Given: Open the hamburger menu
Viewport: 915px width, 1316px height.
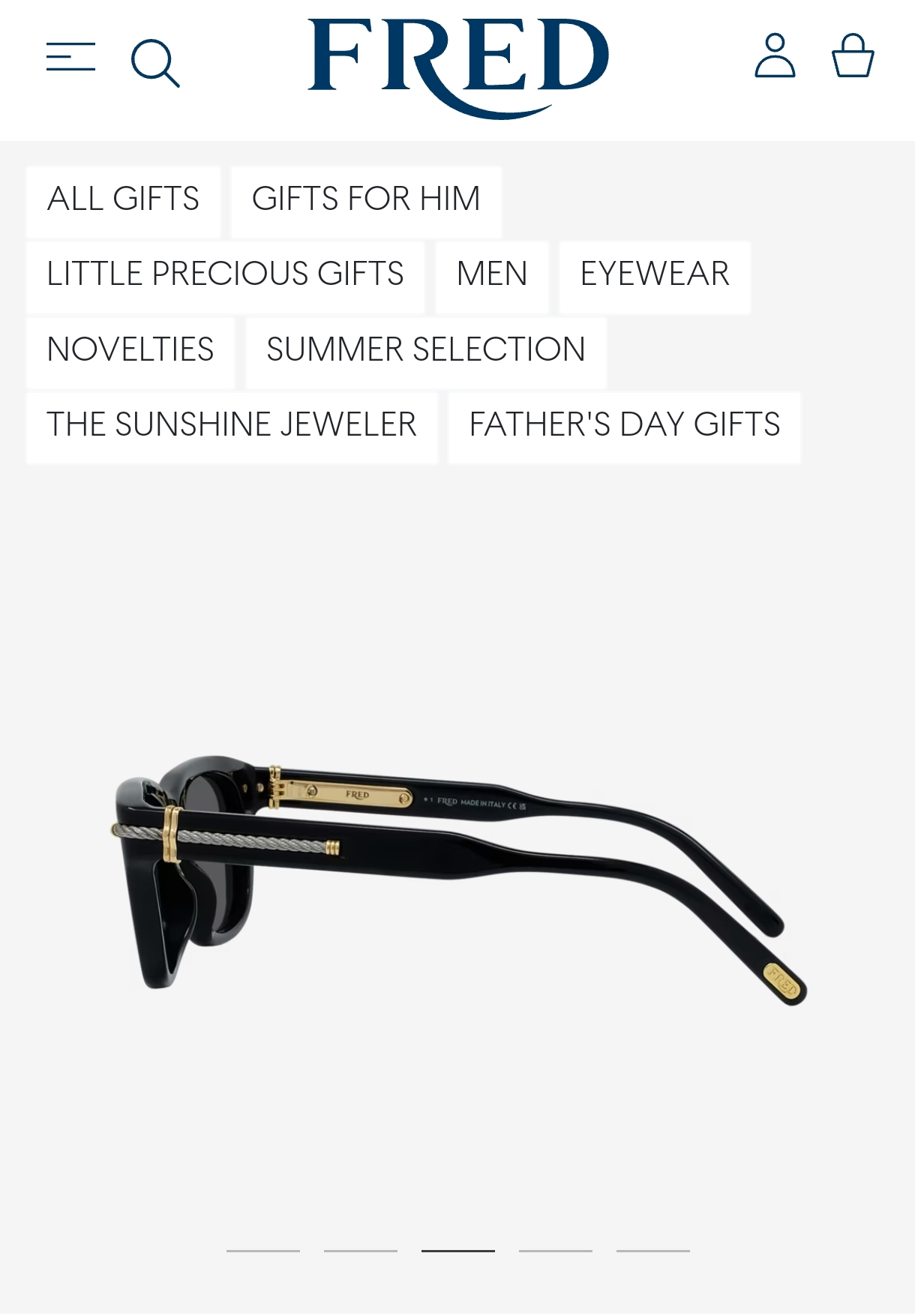Looking at the screenshot, I should pyautogui.click(x=70, y=57).
